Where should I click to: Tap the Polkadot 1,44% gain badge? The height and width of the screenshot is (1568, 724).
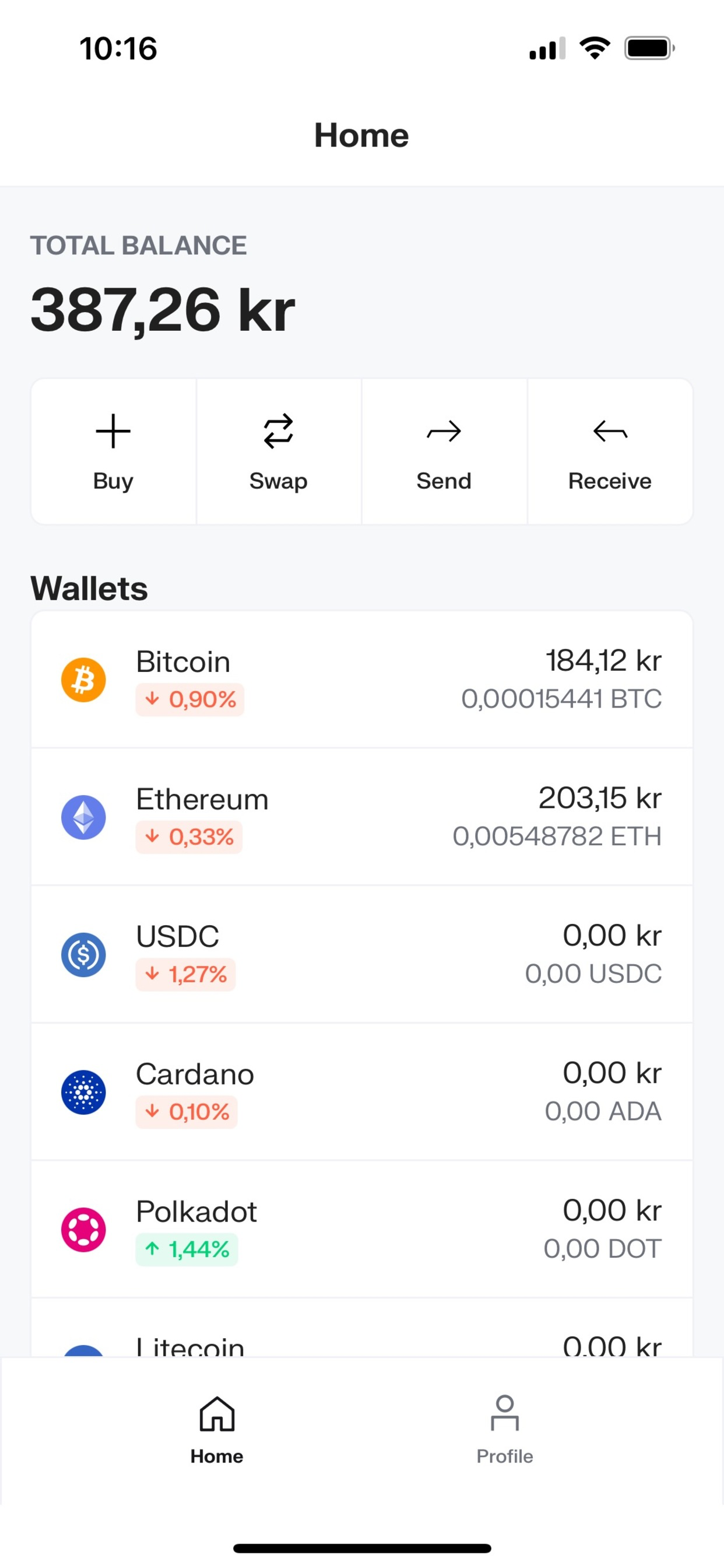pos(187,1248)
